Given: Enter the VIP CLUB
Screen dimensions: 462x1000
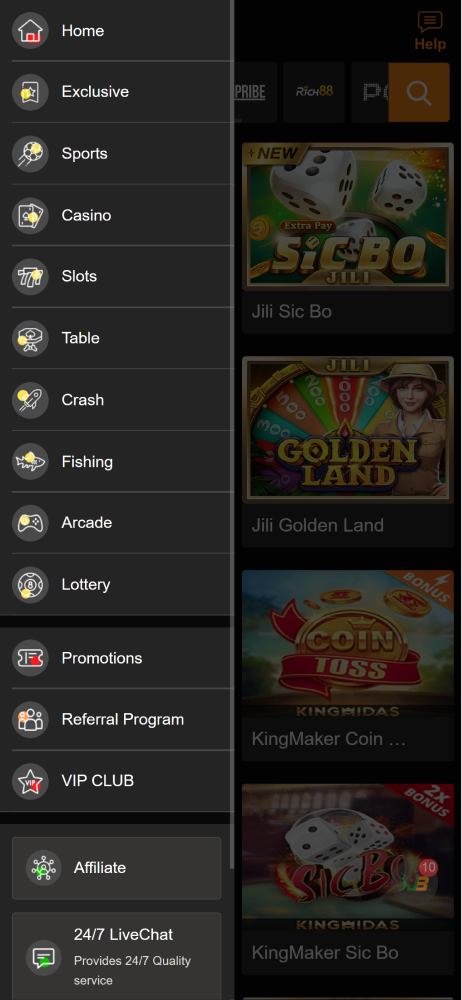Looking at the screenshot, I should pyautogui.click(x=117, y=781).
